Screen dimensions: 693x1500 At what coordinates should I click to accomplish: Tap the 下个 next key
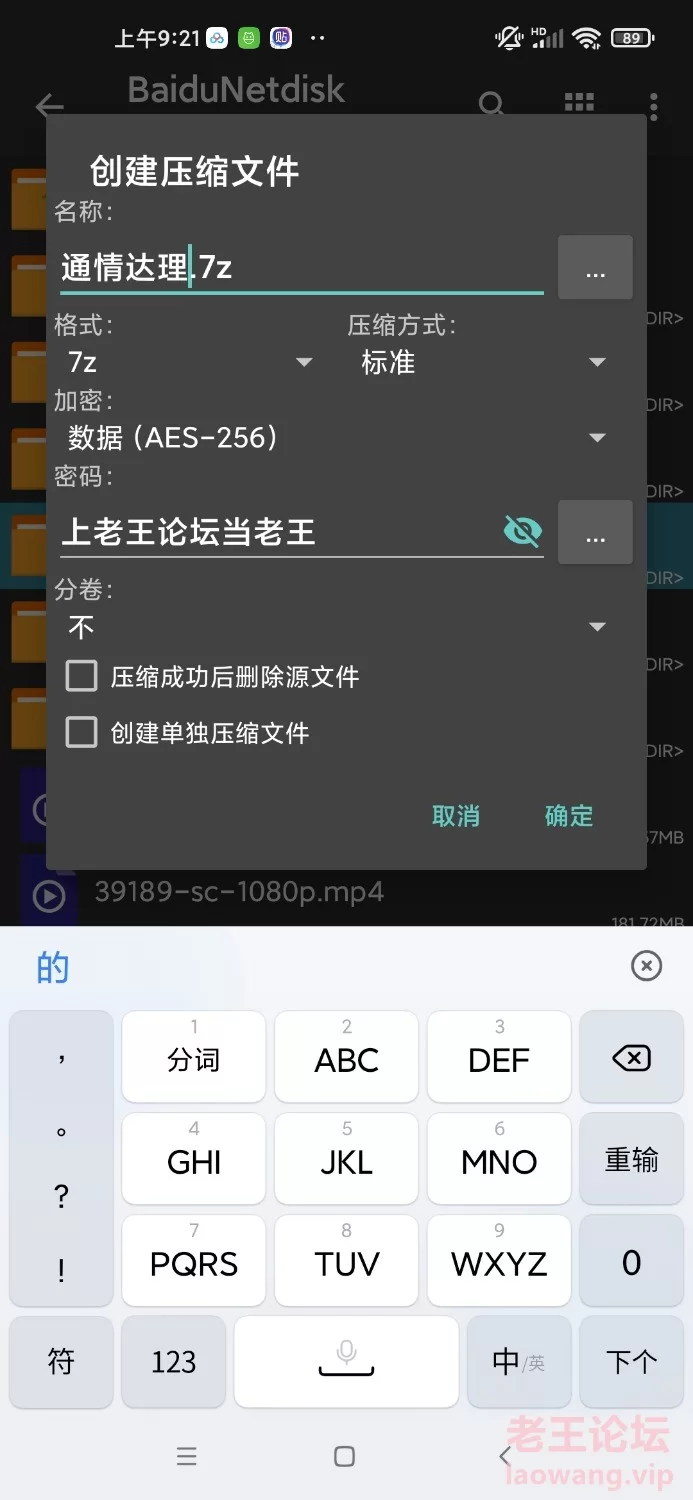631,1361
